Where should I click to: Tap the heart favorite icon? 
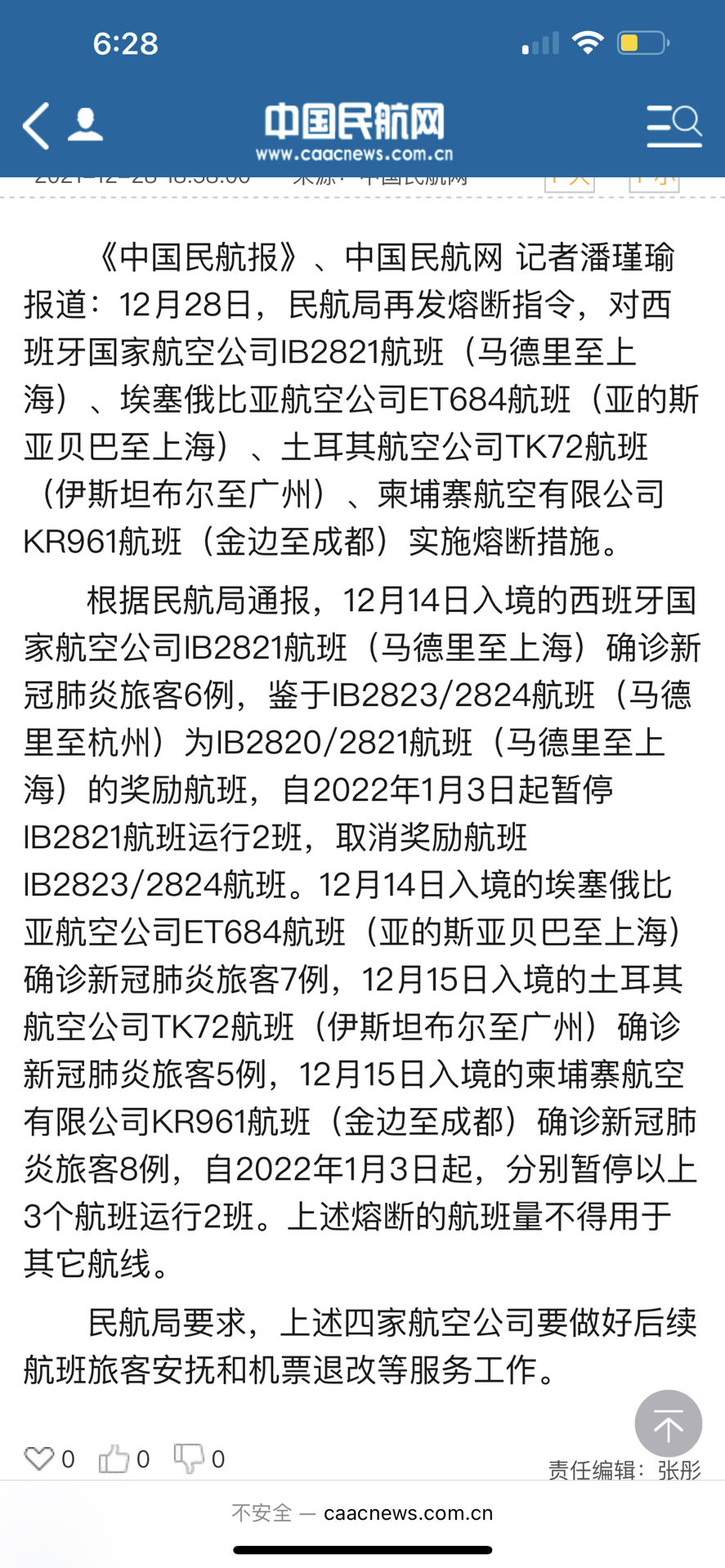click(x=38, y=1458)
